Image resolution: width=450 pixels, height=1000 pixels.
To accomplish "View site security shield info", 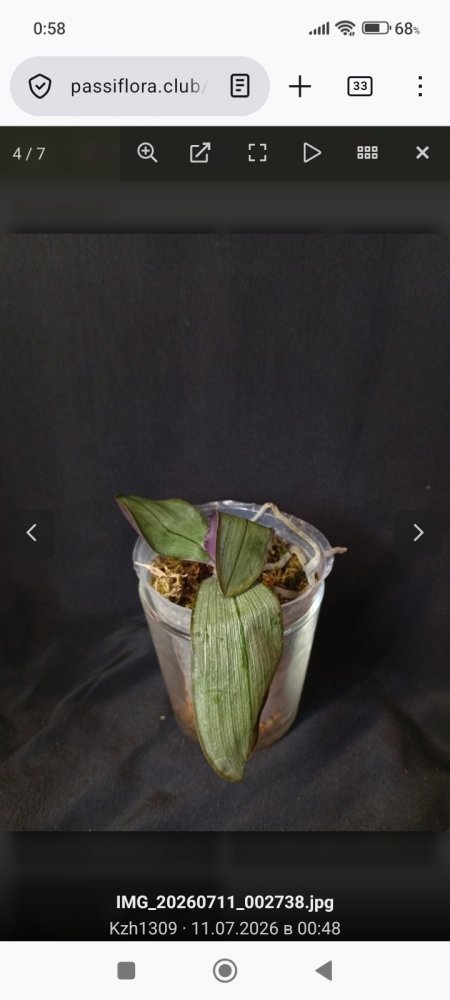I will point(40,86).
